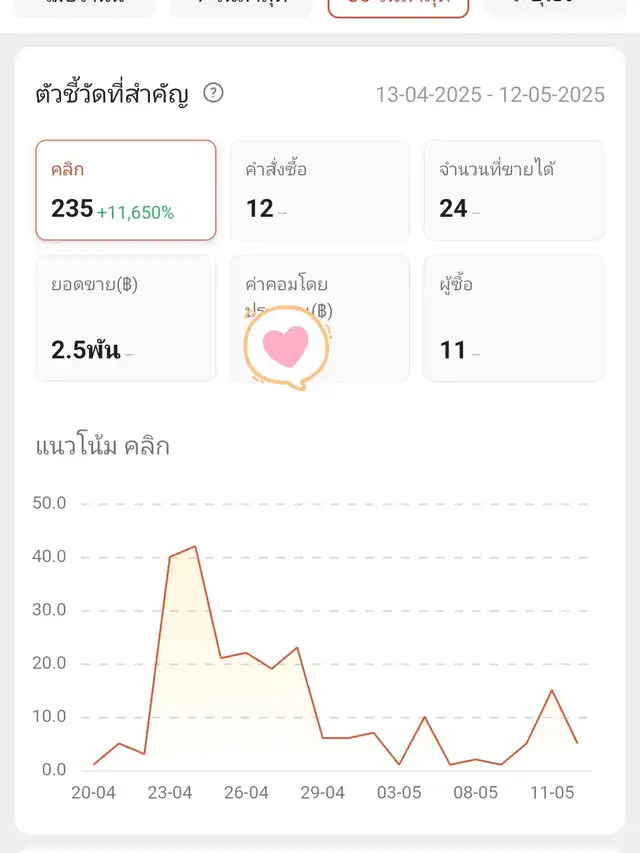
Task: Switch the chart to ยอดขาย(฿)
Action: [x=126, y=318]
